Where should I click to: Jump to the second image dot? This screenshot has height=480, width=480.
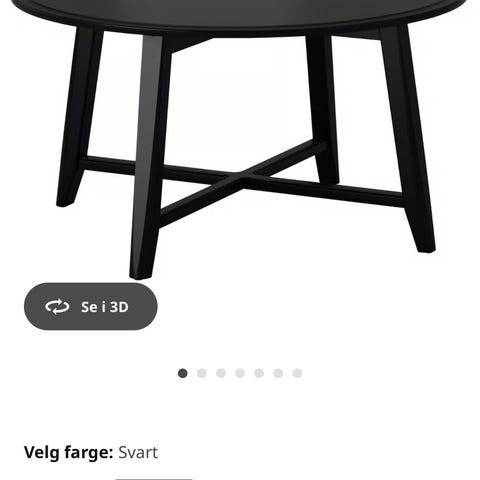point(202,373)
